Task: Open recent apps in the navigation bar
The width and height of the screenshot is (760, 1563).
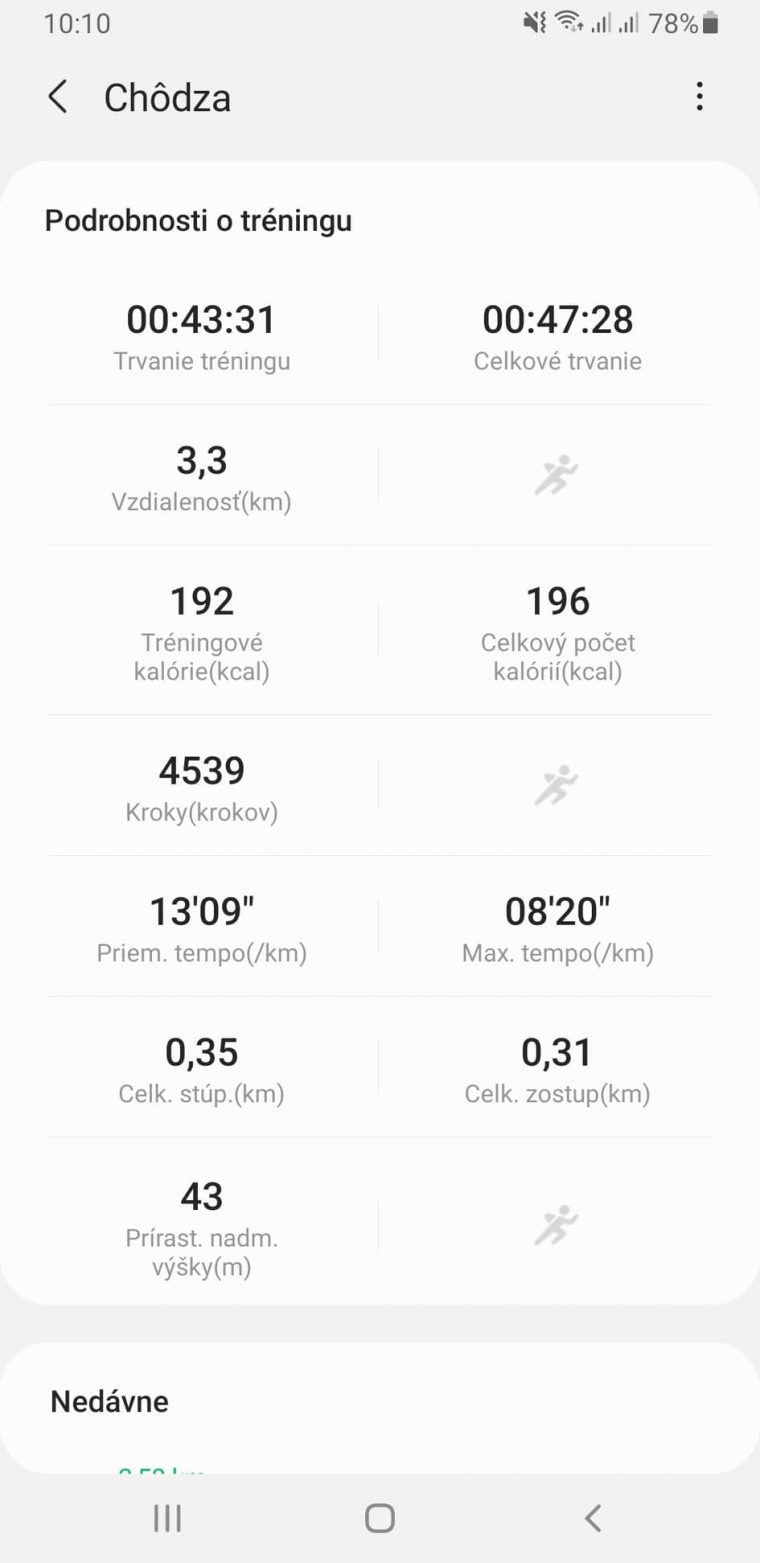Action: tap(167, 1518)
